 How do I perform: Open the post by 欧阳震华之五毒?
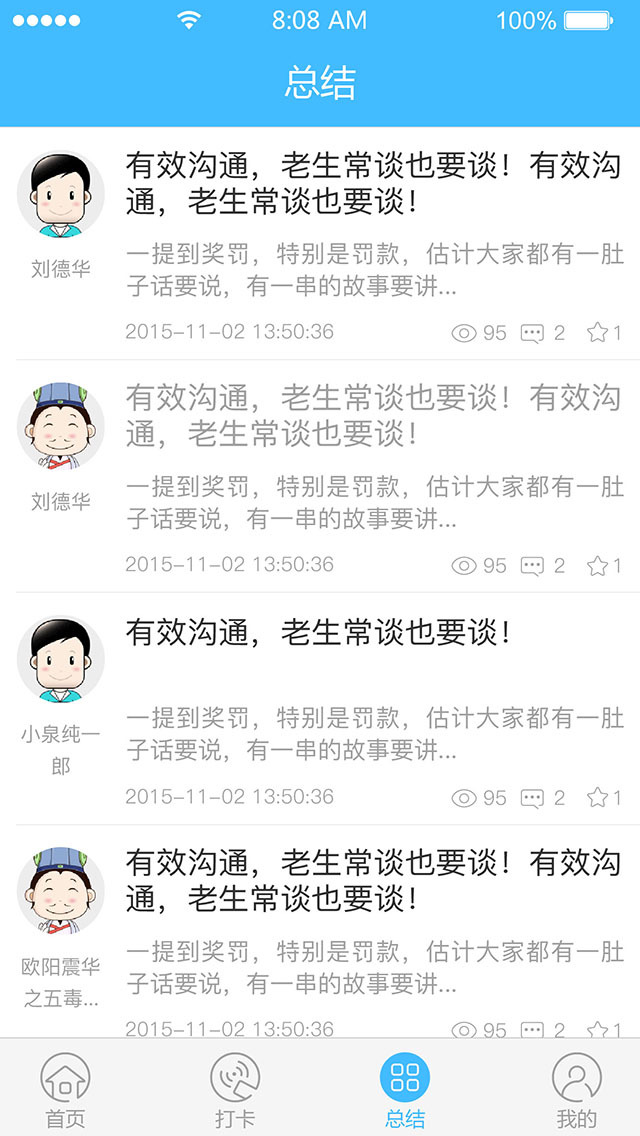coord(372,880)
